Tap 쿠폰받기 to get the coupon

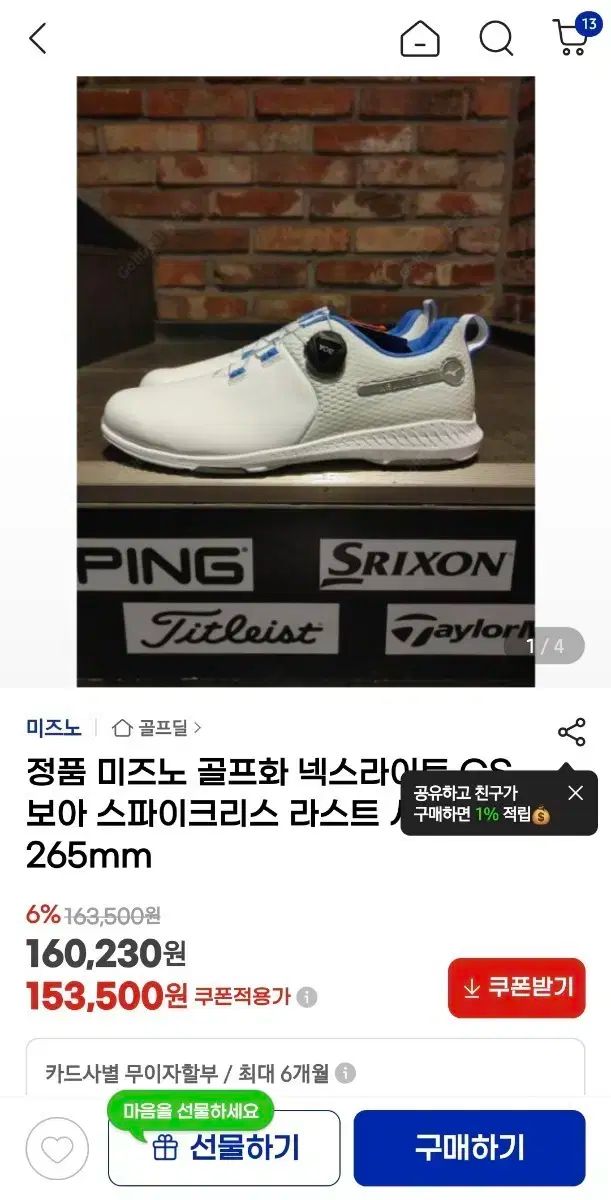(516, 988)
